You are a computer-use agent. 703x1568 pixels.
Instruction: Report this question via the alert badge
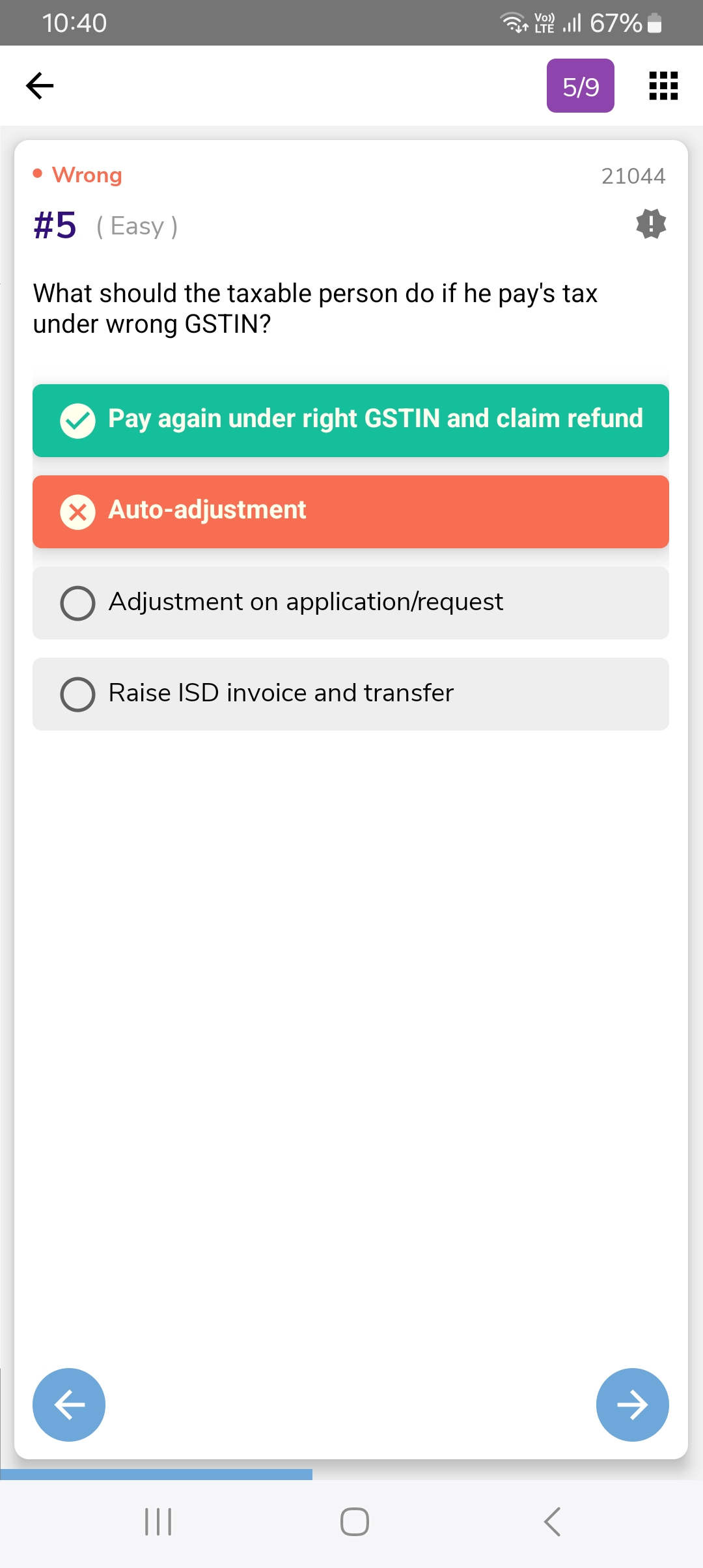(650, 224)
